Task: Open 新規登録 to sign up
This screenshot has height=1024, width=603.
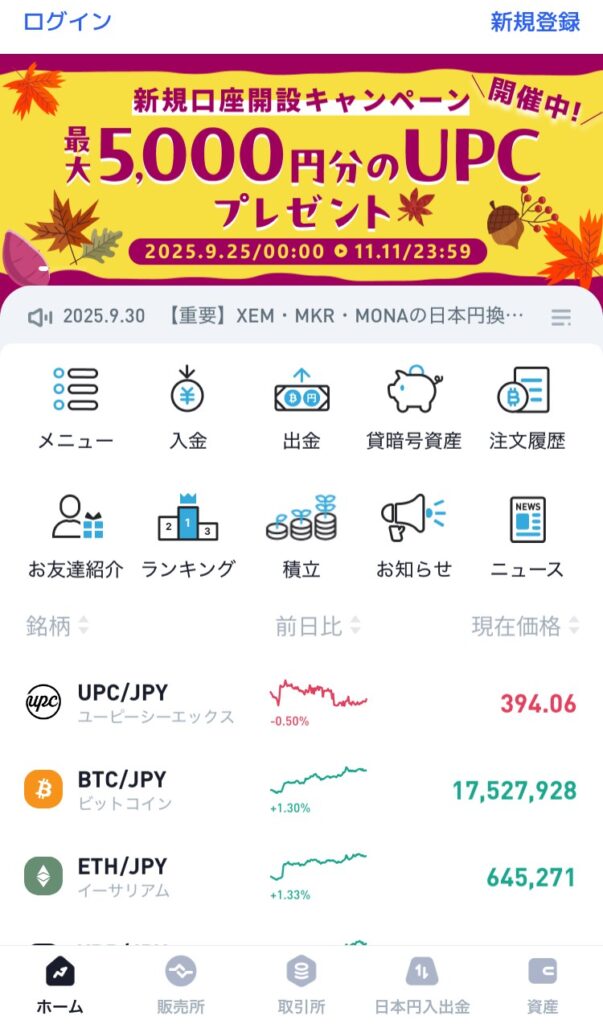Action: click(535, 21)
